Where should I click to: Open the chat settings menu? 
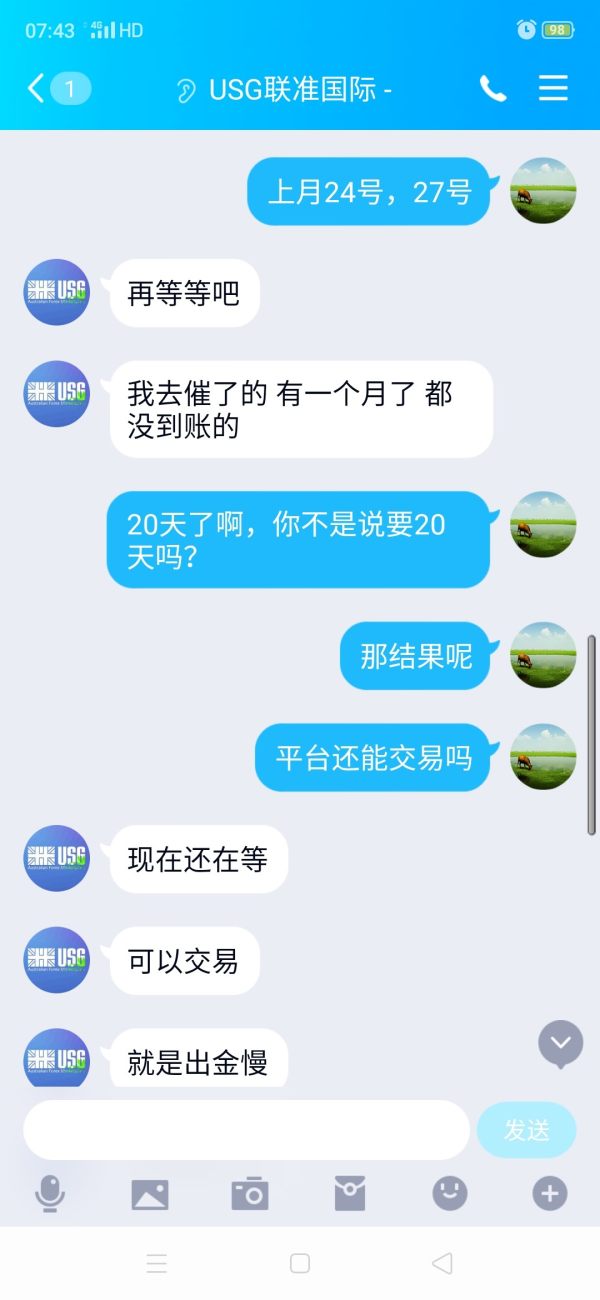553,89
